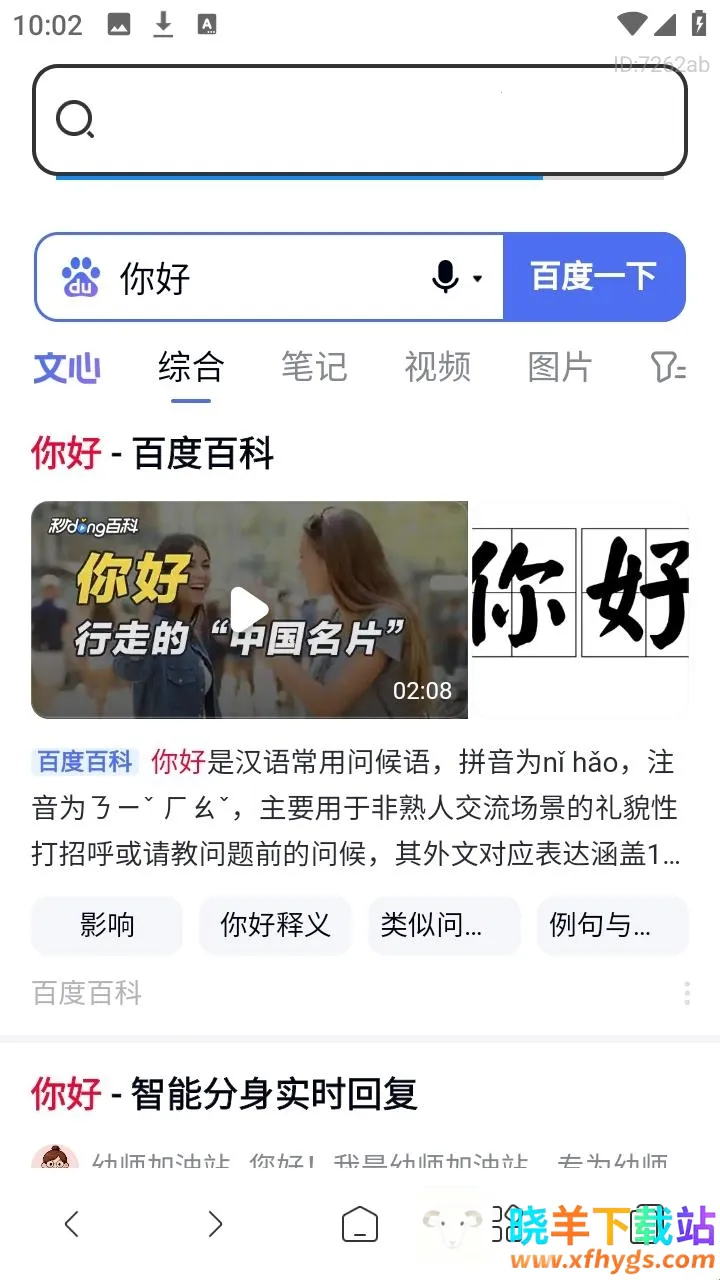Switch to the 视频 tab
The height and width of the screenshot is (1280, 720).
click(437, 368)
